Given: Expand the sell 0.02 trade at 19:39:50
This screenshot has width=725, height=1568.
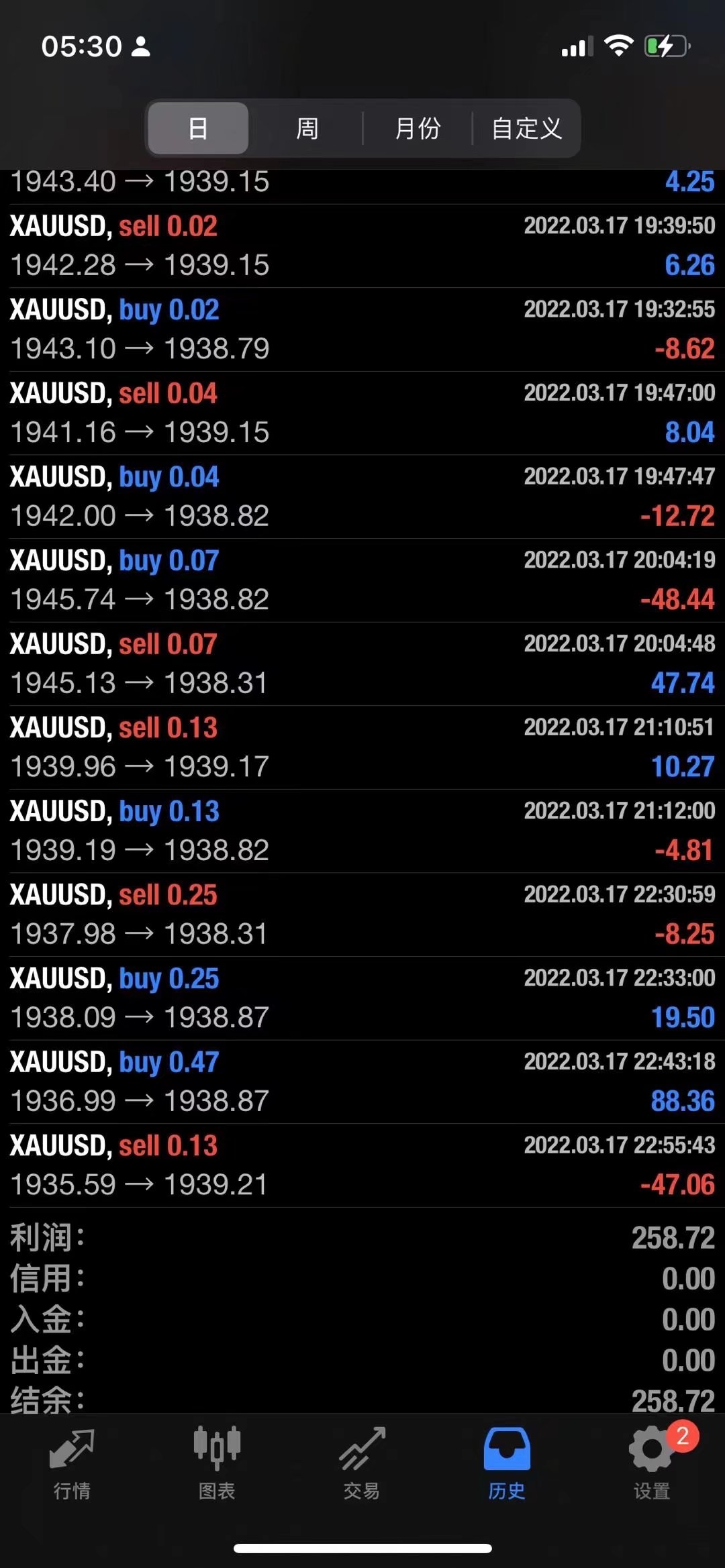Looking at the screenshot, I should tap(362, 246).
